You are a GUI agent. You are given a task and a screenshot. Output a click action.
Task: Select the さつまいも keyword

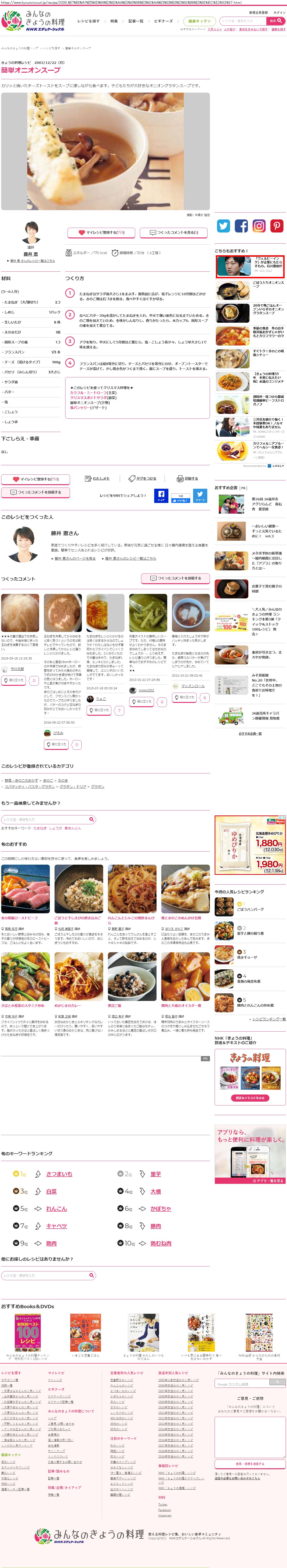pyautogui.click(x=59, y=1174)
